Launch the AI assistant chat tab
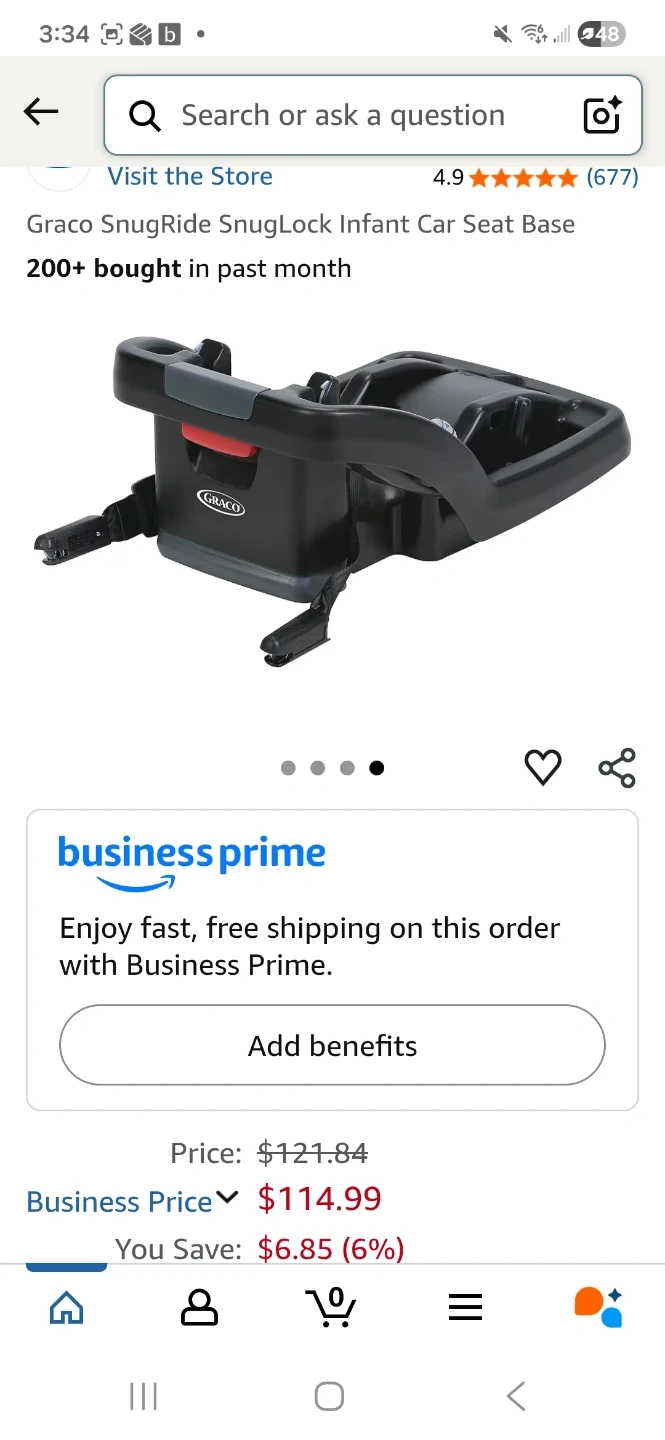Image resolution: width=665 pixels, height=1440 pixels. [x=598, y=1306]
